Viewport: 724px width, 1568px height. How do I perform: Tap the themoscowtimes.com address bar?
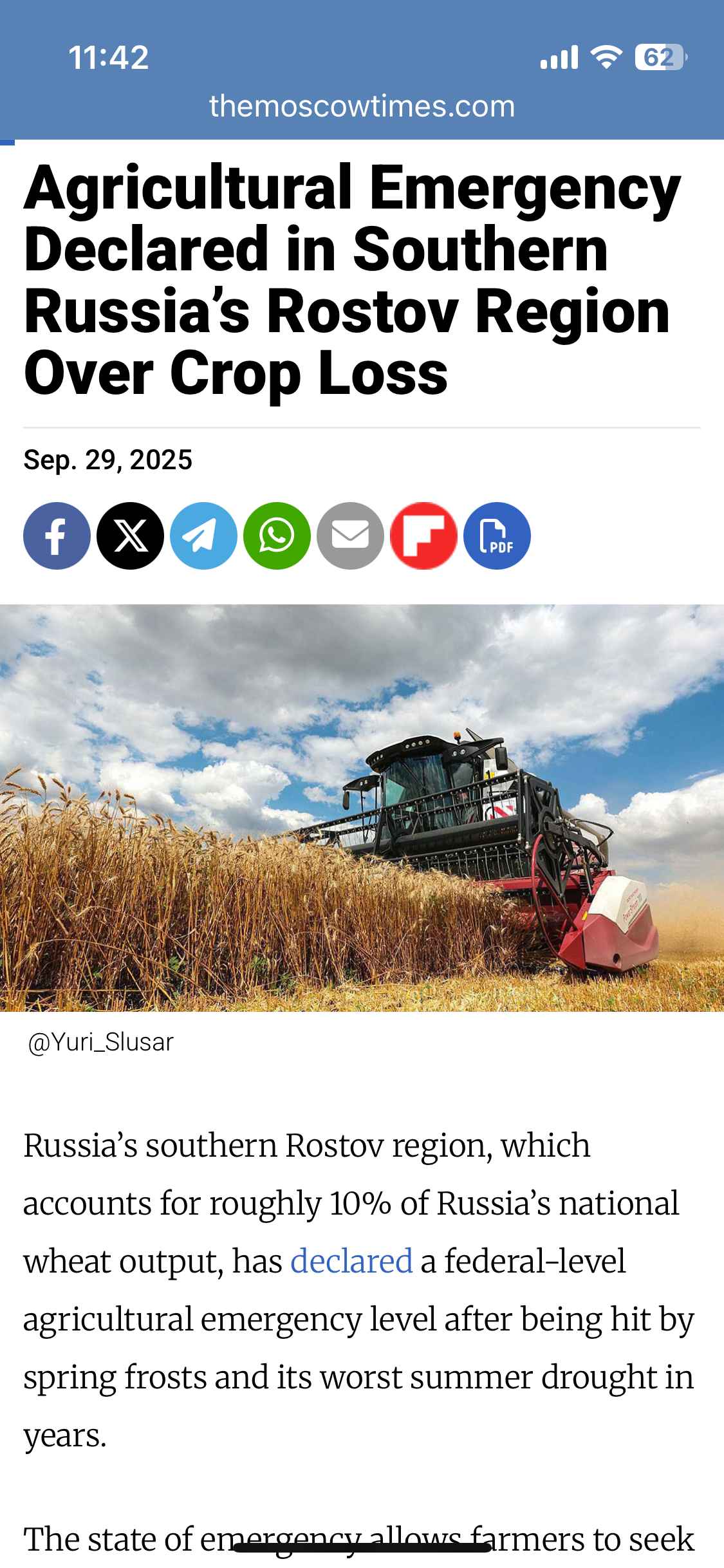pos(362,106)
